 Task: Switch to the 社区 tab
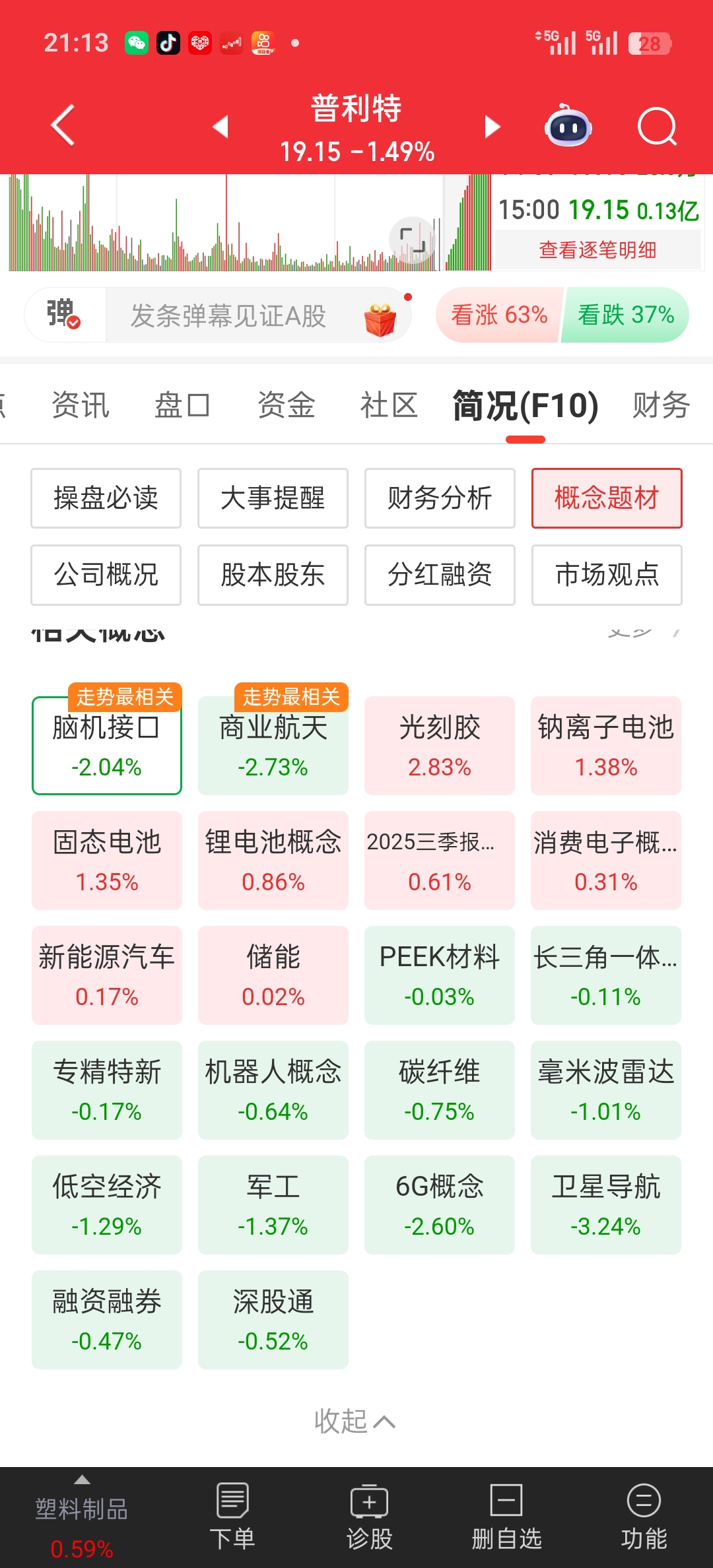(389, 405)
